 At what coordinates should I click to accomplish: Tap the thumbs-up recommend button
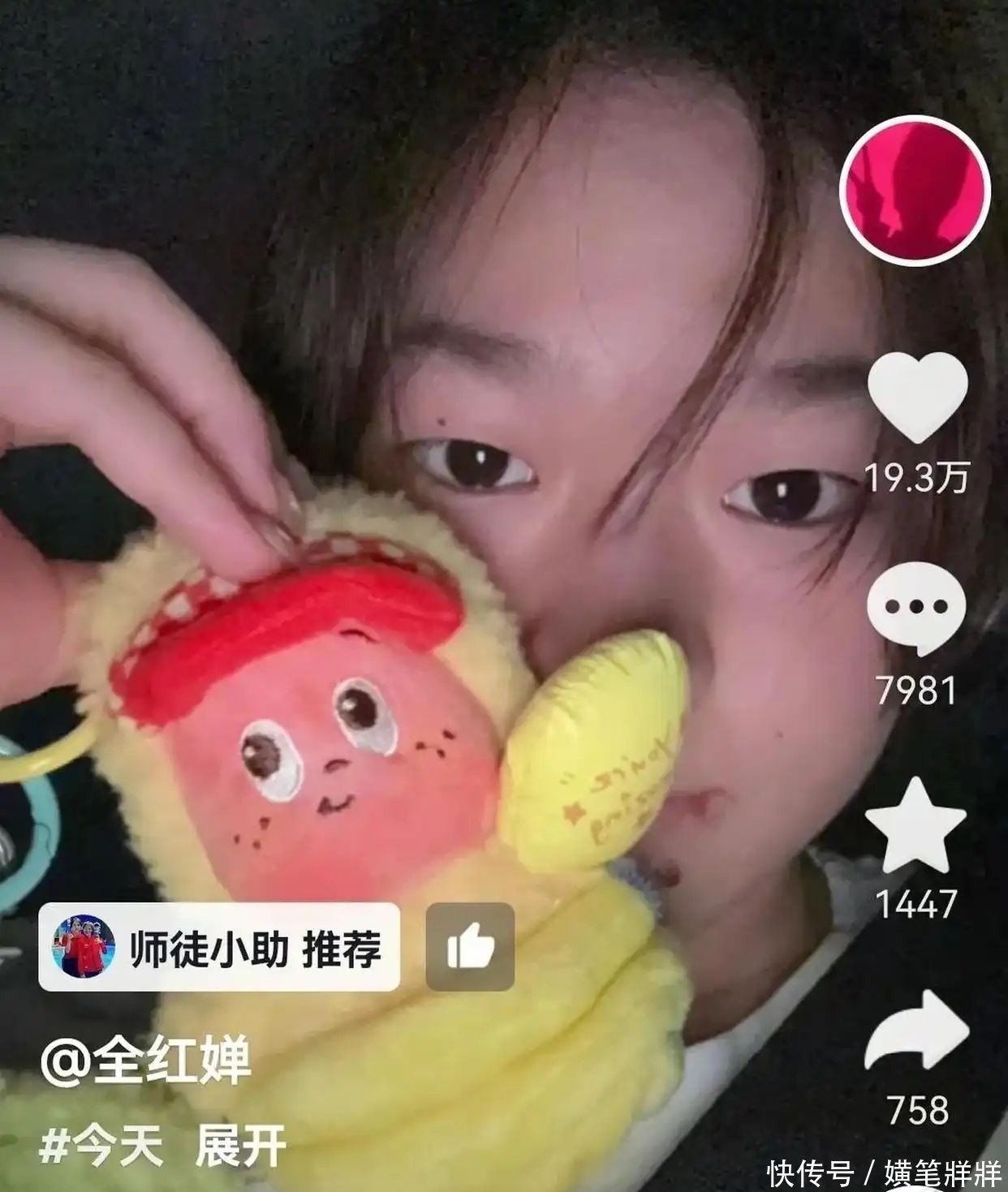[471, 947]
